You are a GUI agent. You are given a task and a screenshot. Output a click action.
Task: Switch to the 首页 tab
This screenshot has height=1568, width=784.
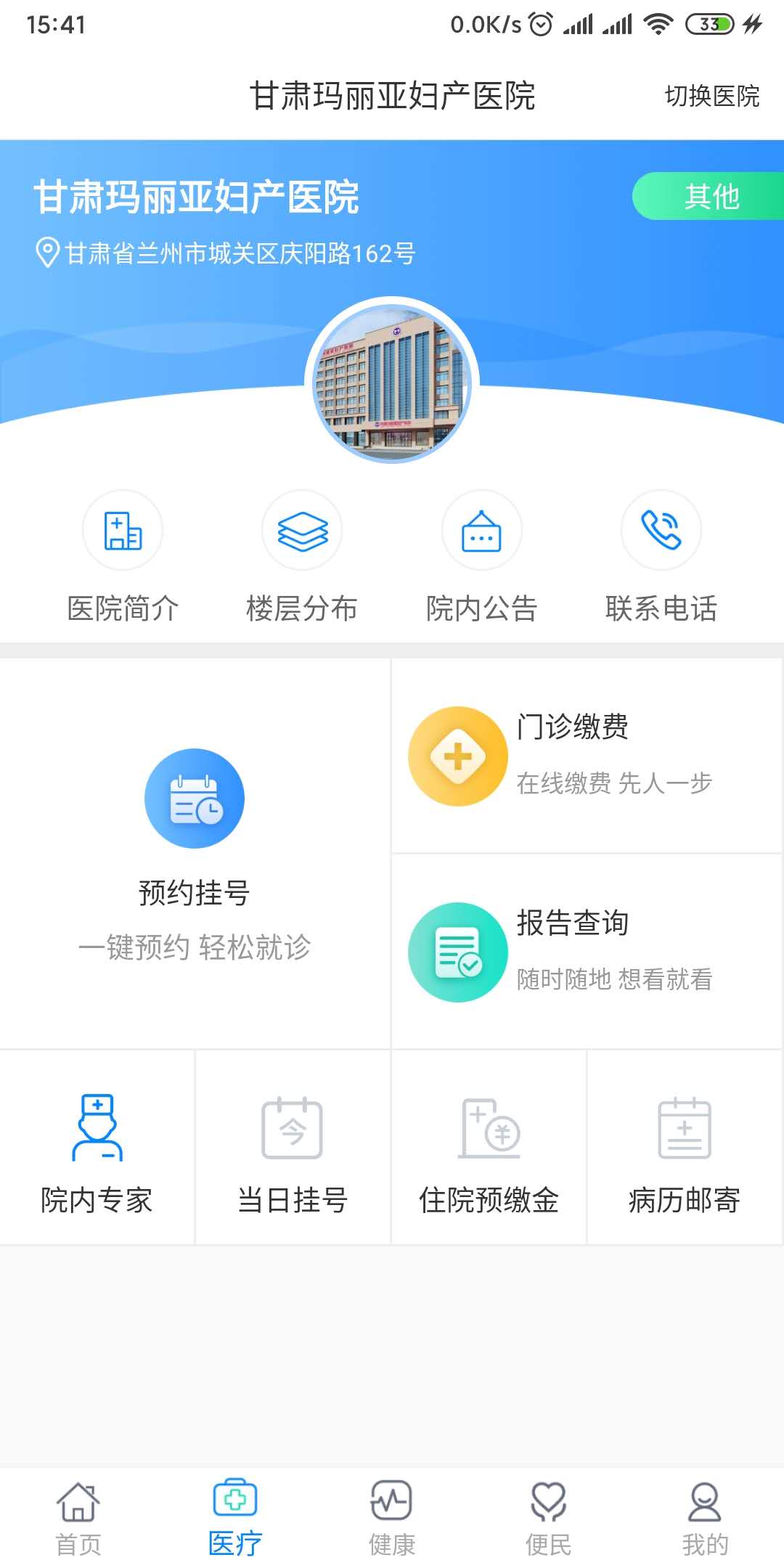pos(78,1519)
